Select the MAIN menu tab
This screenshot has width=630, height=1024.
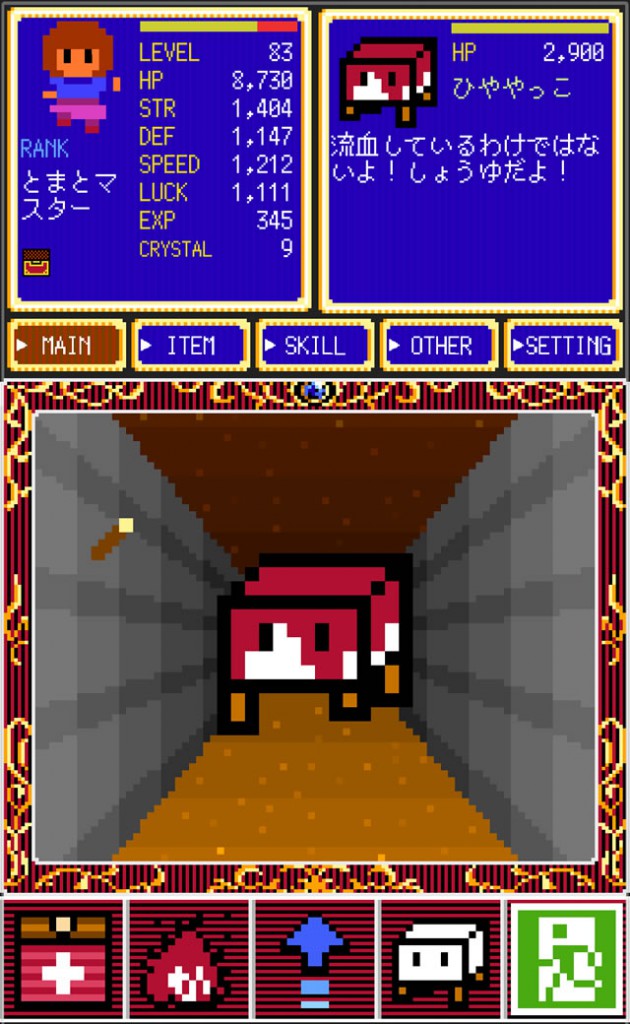(x=67, y=345)
